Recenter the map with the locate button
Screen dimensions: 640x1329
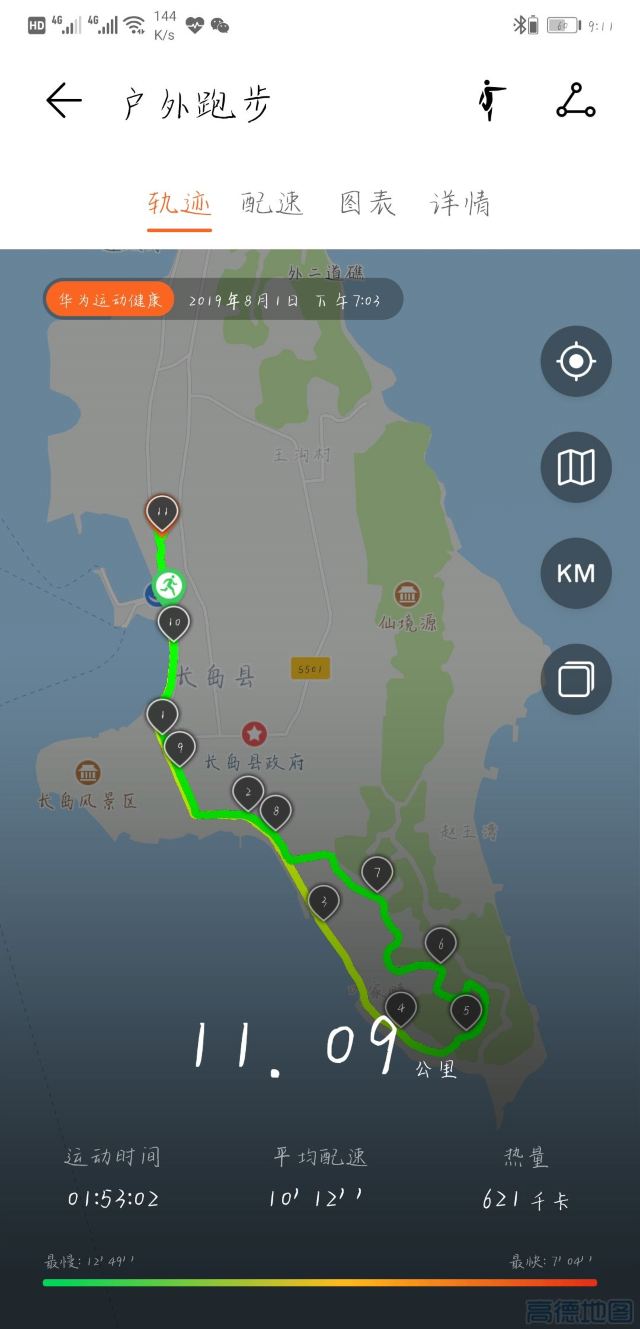(576, 361)
